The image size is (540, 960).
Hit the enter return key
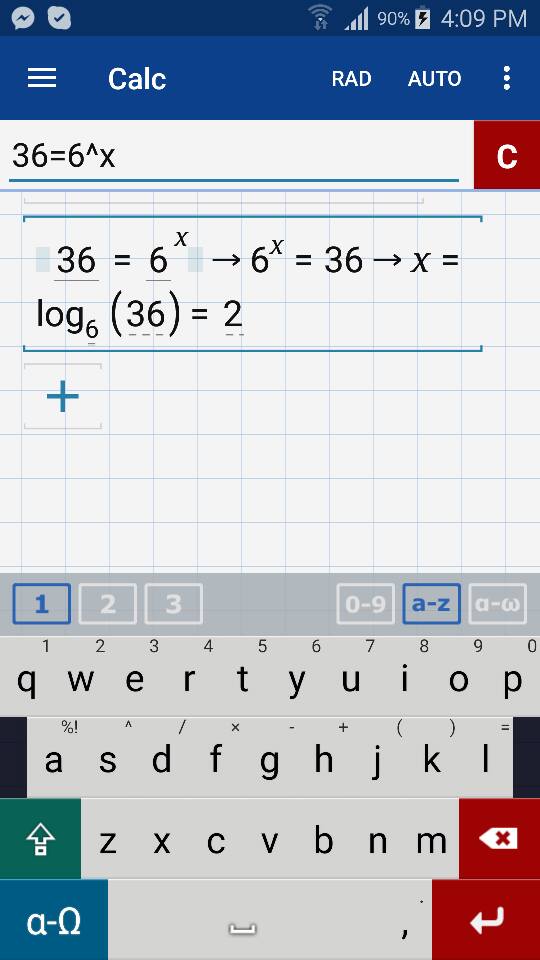pyautogui.click(x=486, y=920)
